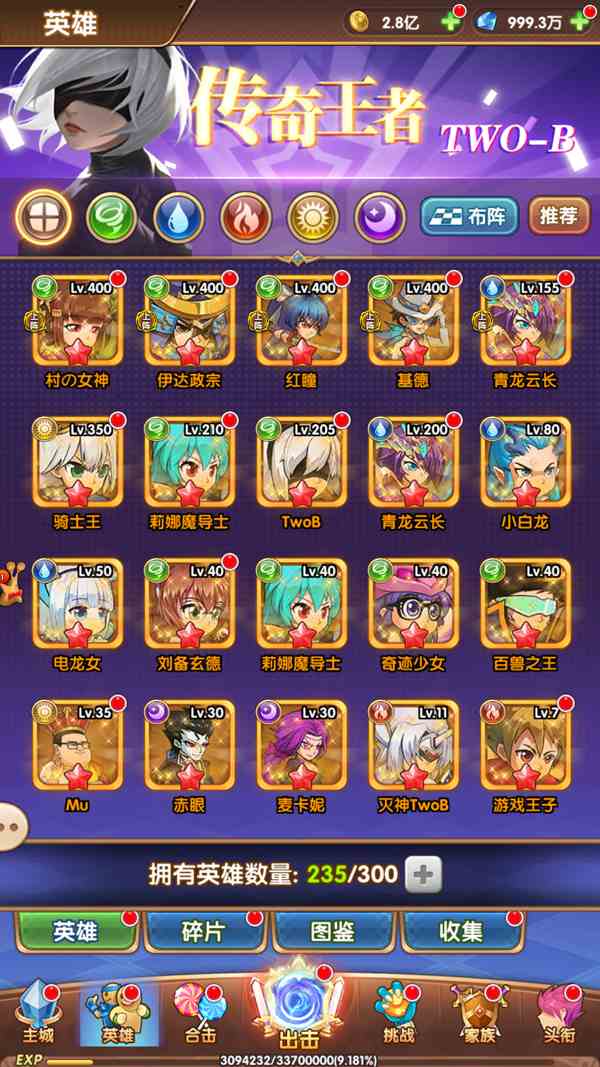Show all hero elements filter

point(43,216)
